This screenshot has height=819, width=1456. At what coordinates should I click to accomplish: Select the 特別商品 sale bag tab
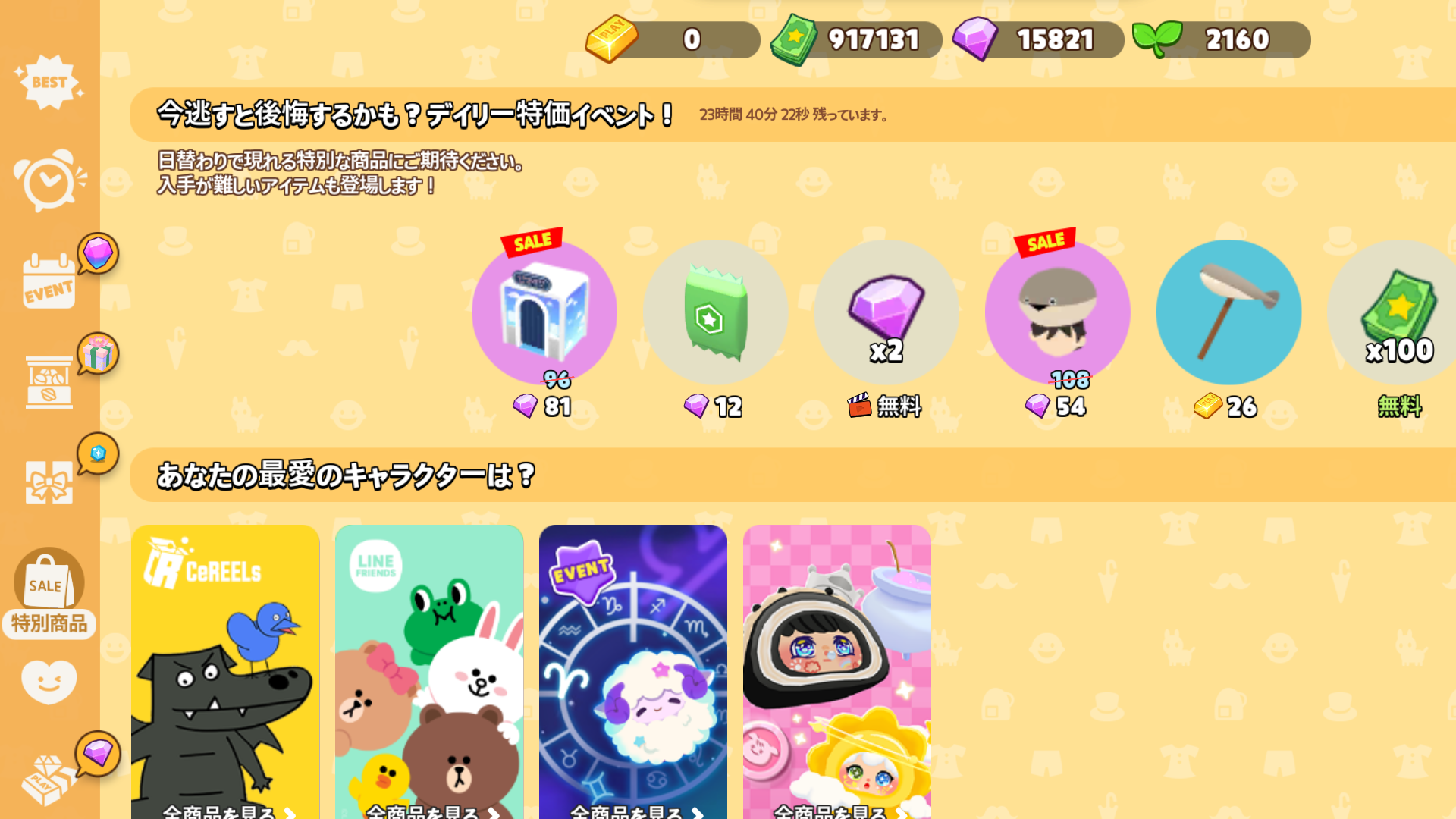49,593
